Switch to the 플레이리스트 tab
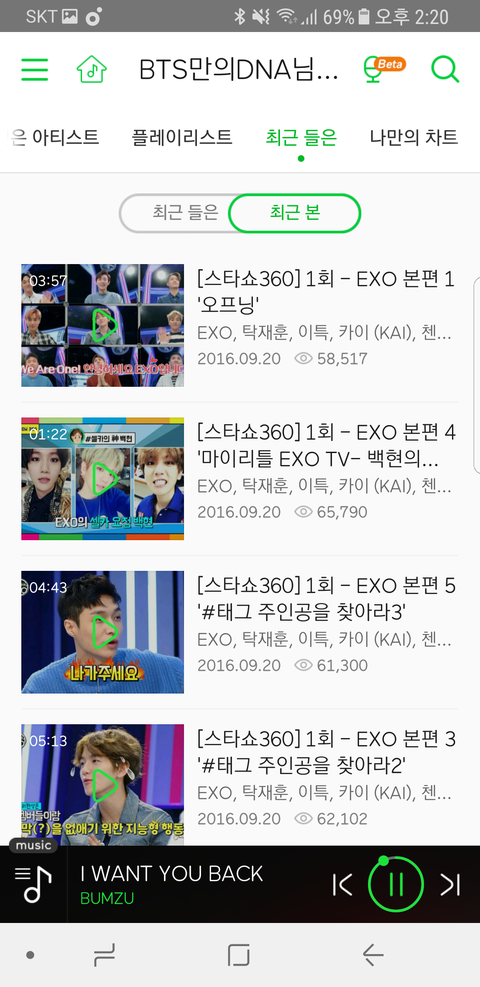 click(x=182, y=137)
